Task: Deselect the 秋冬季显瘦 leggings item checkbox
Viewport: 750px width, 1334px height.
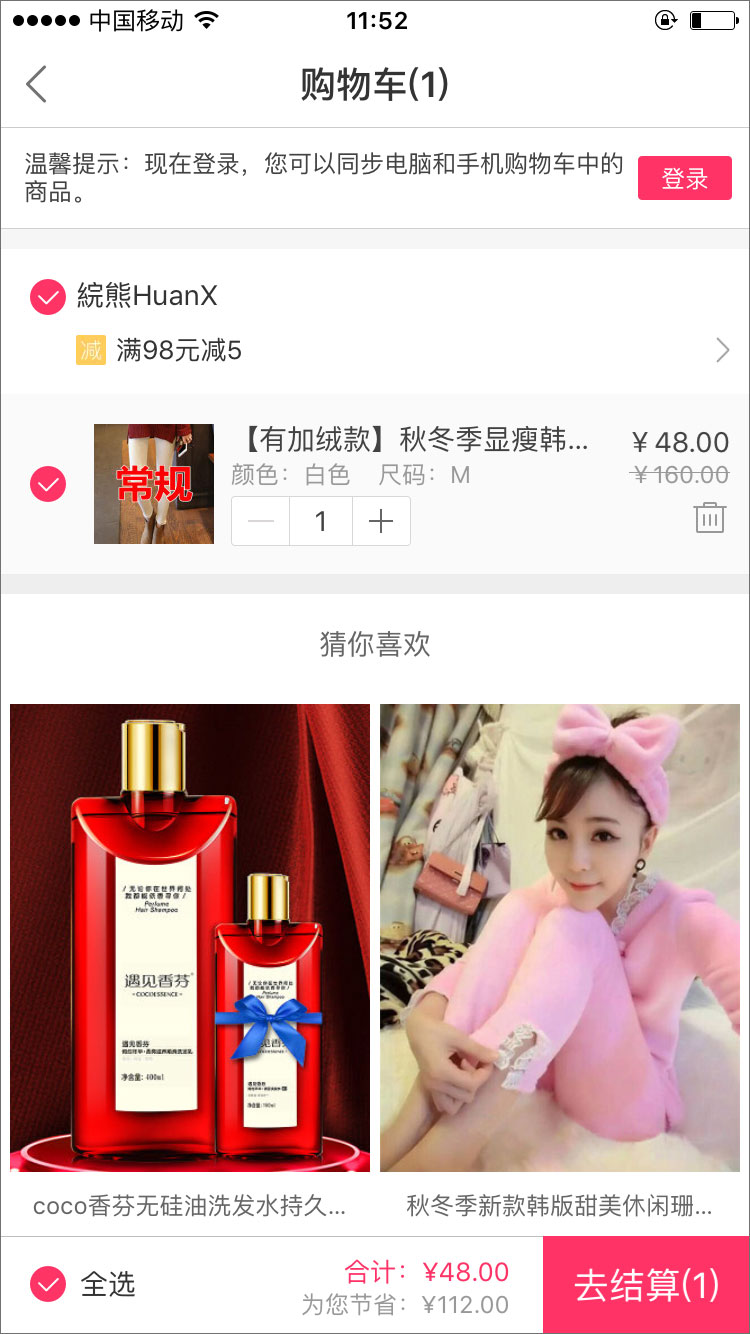Action: [48, 484]
